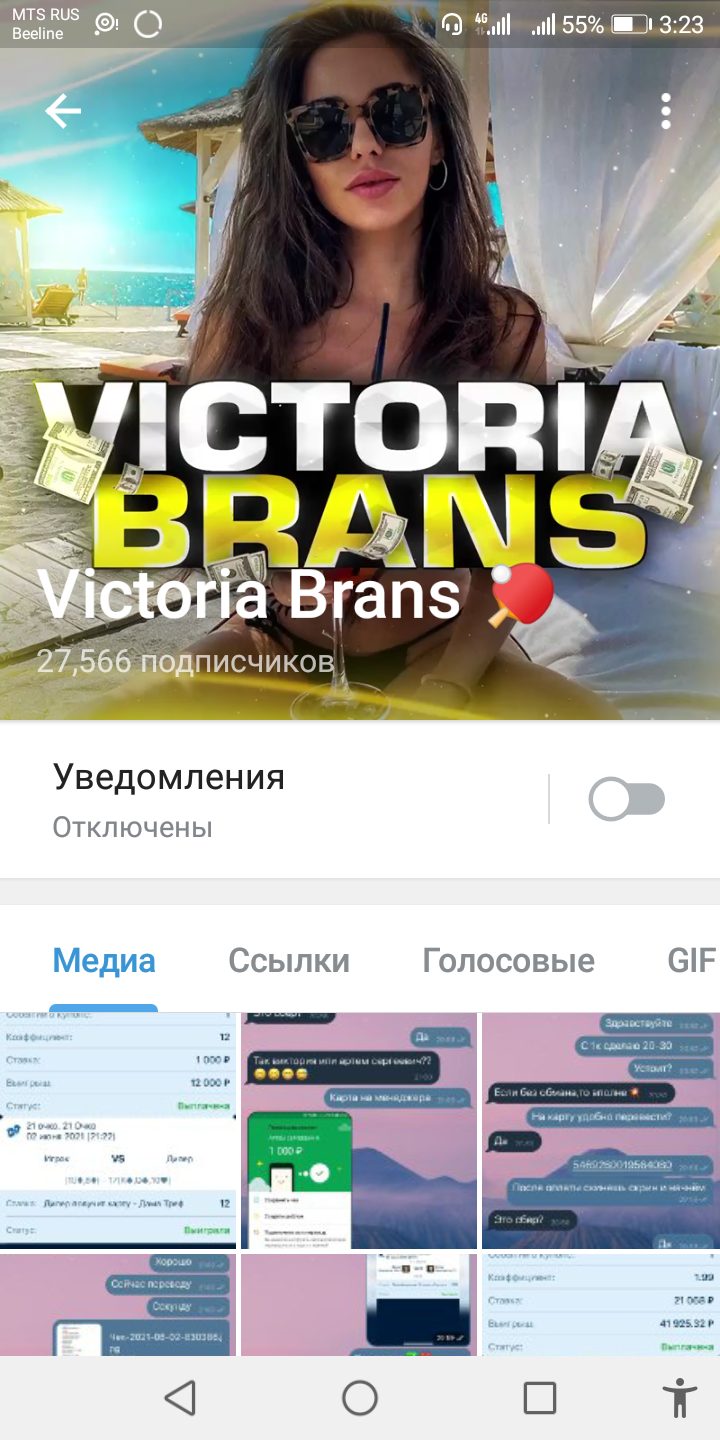Select the Медиа tab
The width and height of the screenshot is (720, 1440).
(104, 961)
